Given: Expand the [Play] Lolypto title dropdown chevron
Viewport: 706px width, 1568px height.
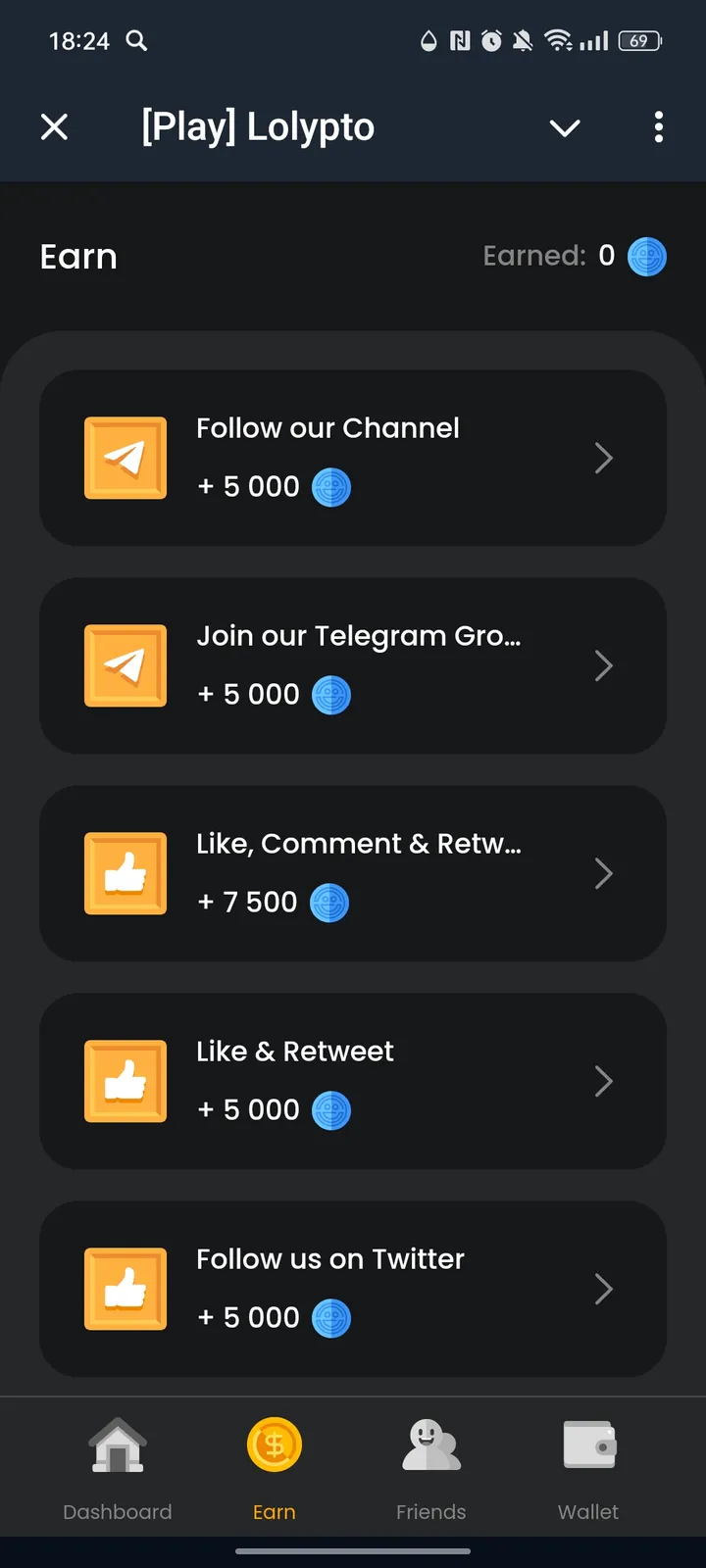Looking at the screenshot, I should [x=565, y=127].
